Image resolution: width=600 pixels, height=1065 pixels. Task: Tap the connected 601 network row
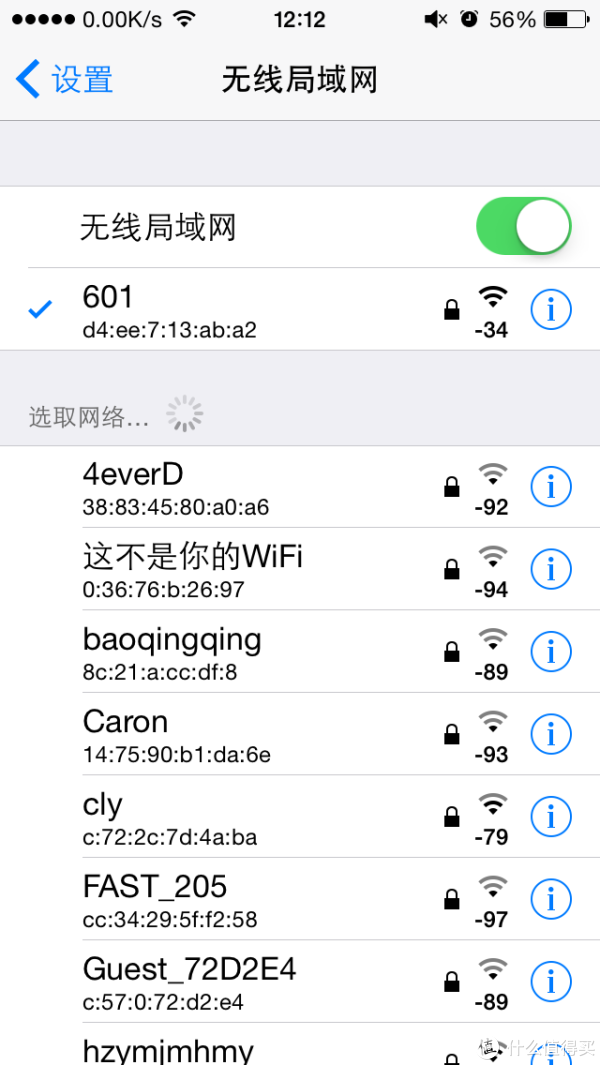coord(250,310)
